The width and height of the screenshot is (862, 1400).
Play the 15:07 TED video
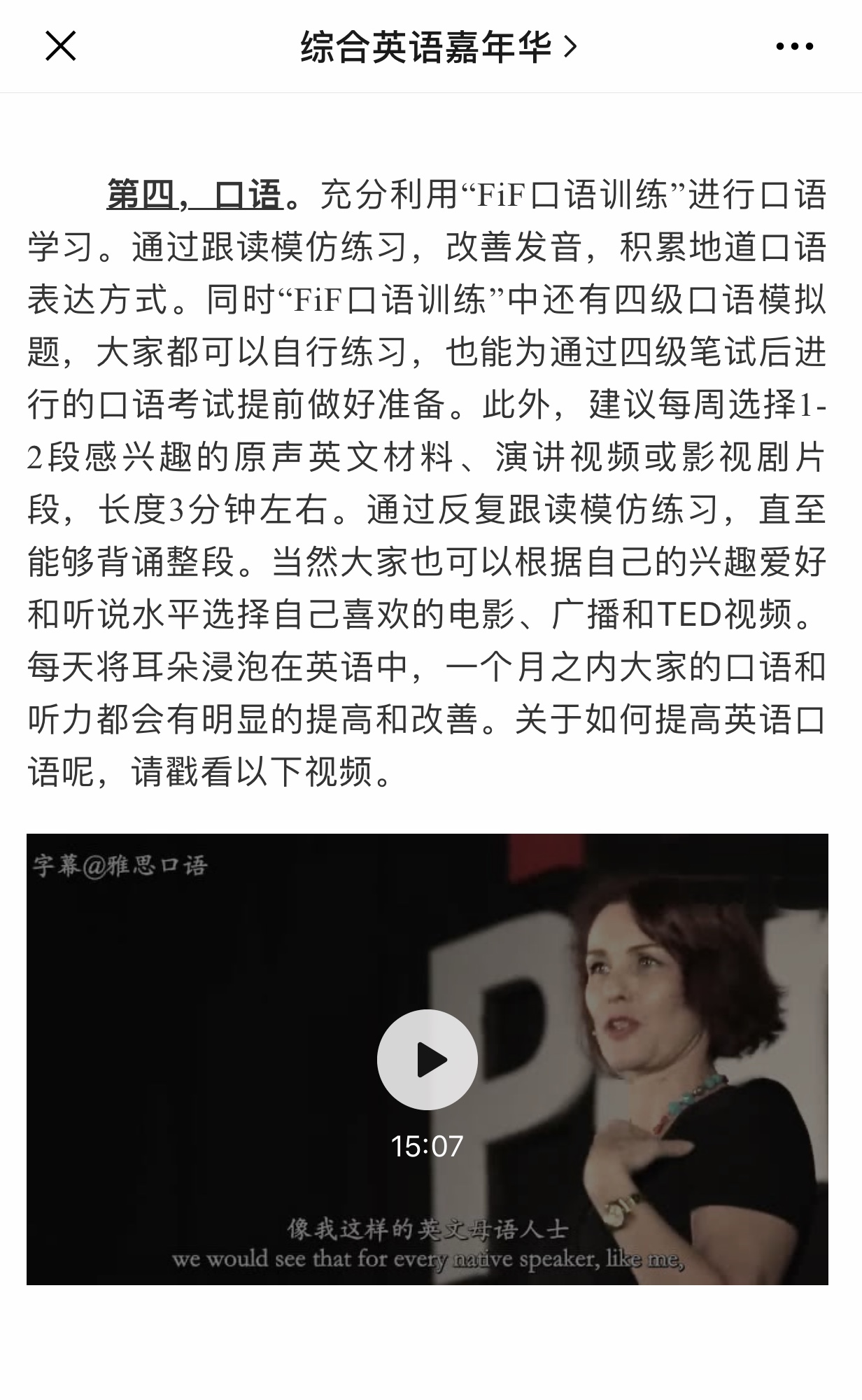click(x=427, y=1060)
